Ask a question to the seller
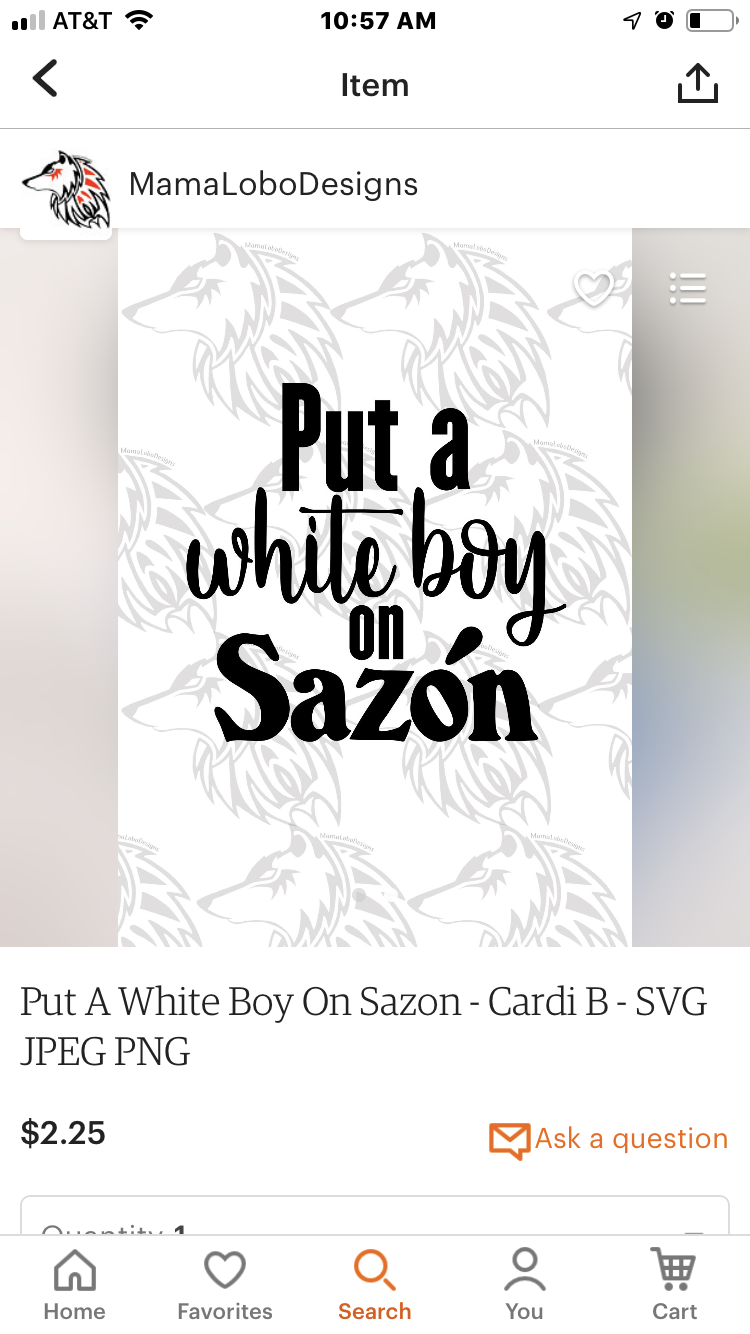This screenshot has width=750, height=1334. click(609, 1139)
